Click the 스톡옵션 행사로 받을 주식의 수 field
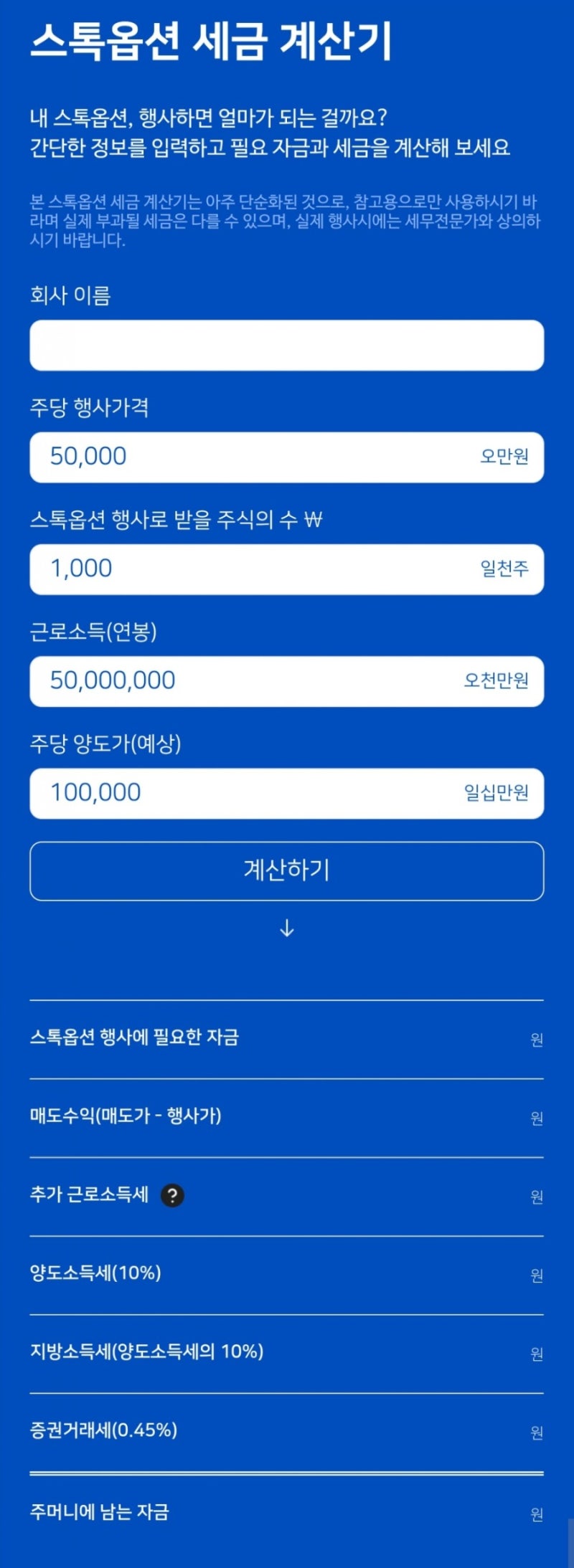 click(x=287, y=569)
